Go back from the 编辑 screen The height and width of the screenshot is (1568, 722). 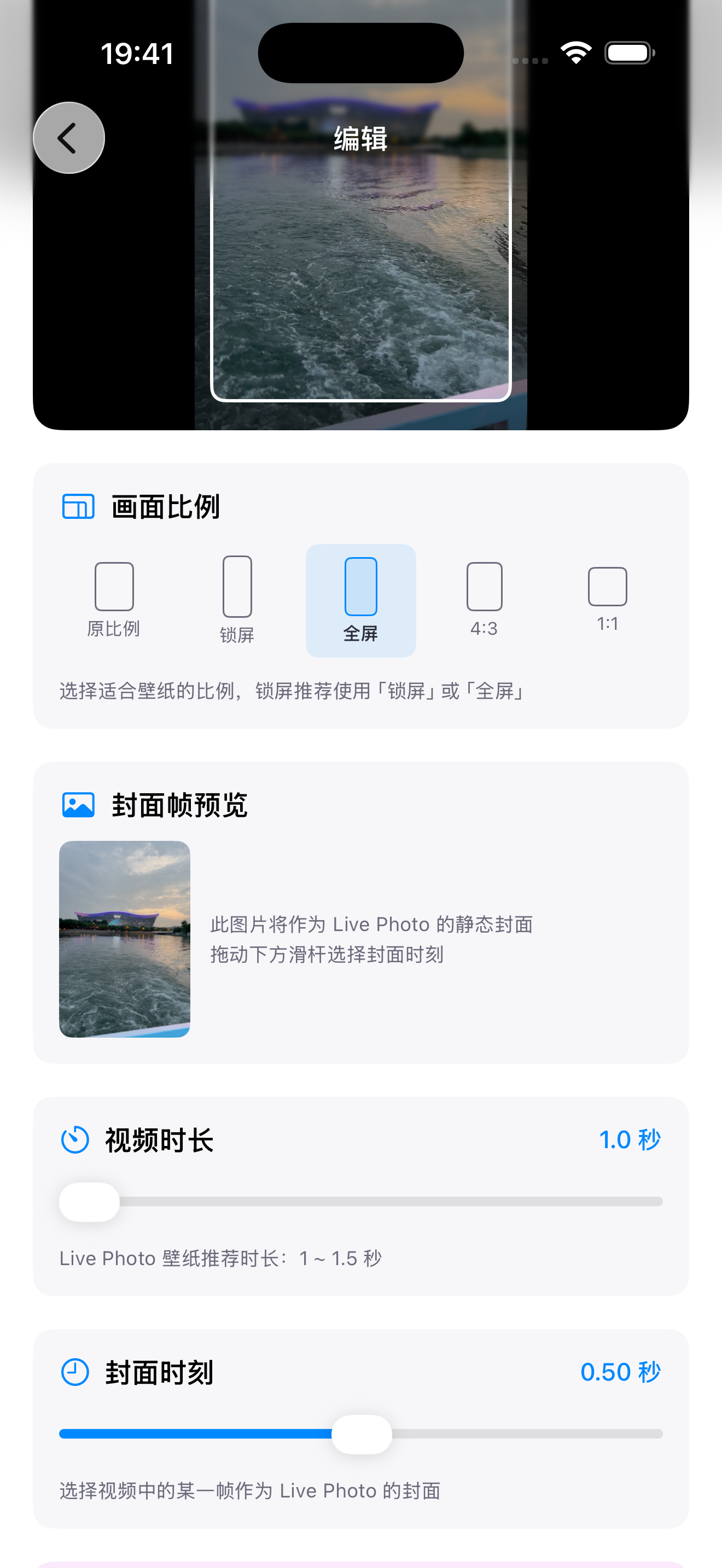(x=69, y=138)
